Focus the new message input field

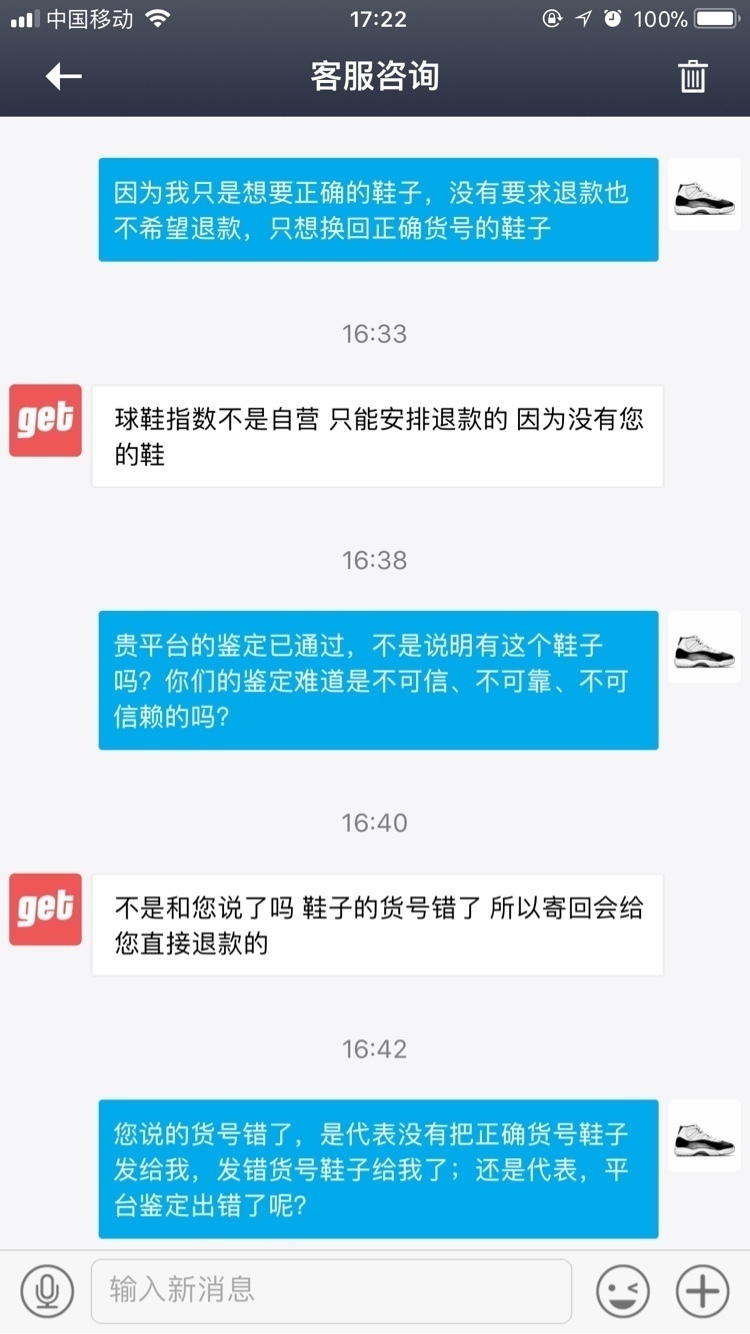click(x=330, y=1291)
